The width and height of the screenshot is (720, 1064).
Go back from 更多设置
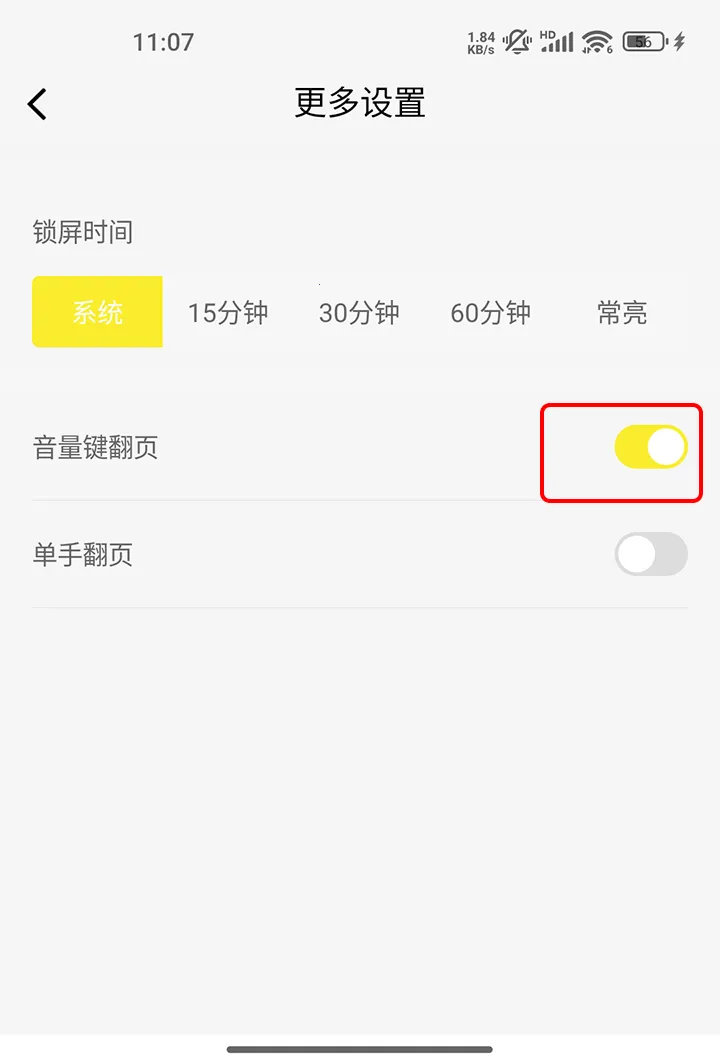[x=37, y=104]
